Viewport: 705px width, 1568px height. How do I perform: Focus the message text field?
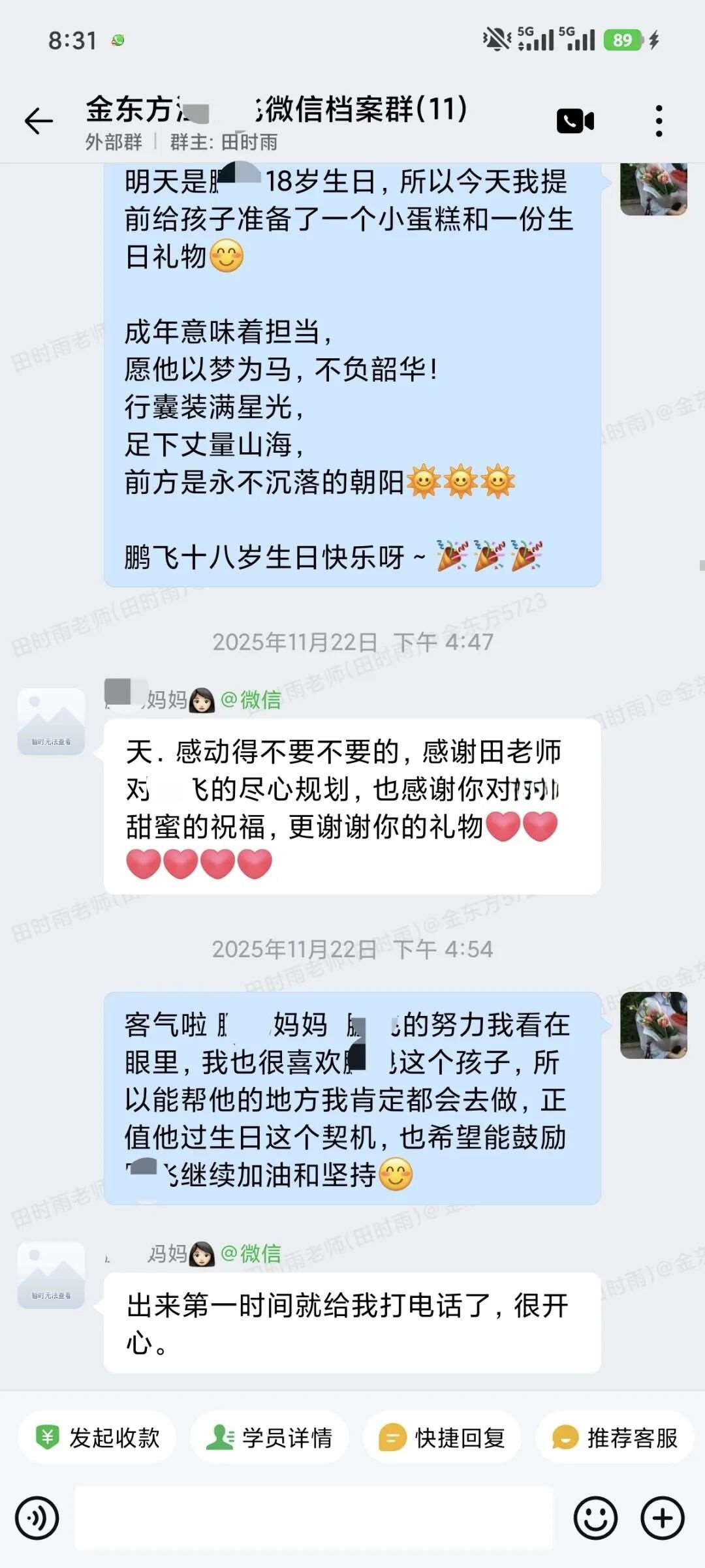pyautogui.click(x=313, y=1518)
